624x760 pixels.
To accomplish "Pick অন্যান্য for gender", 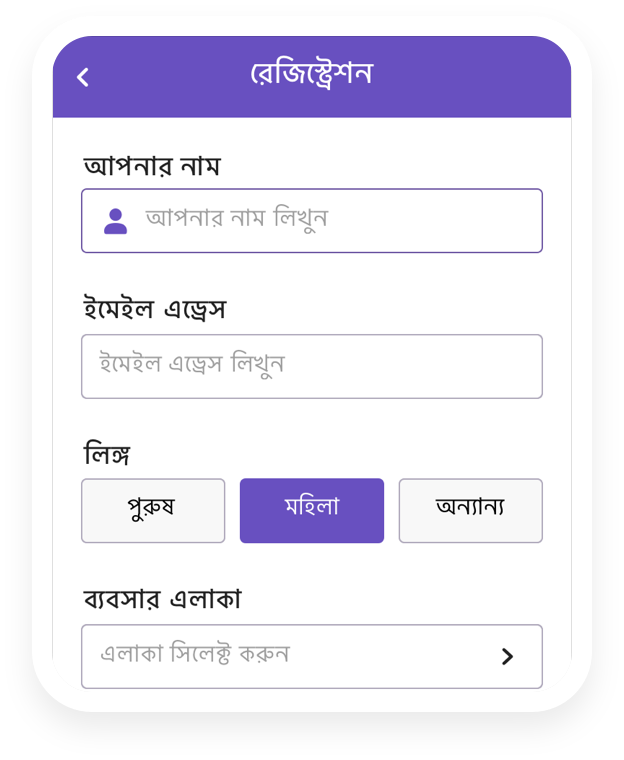I will [x=470, y=510].
